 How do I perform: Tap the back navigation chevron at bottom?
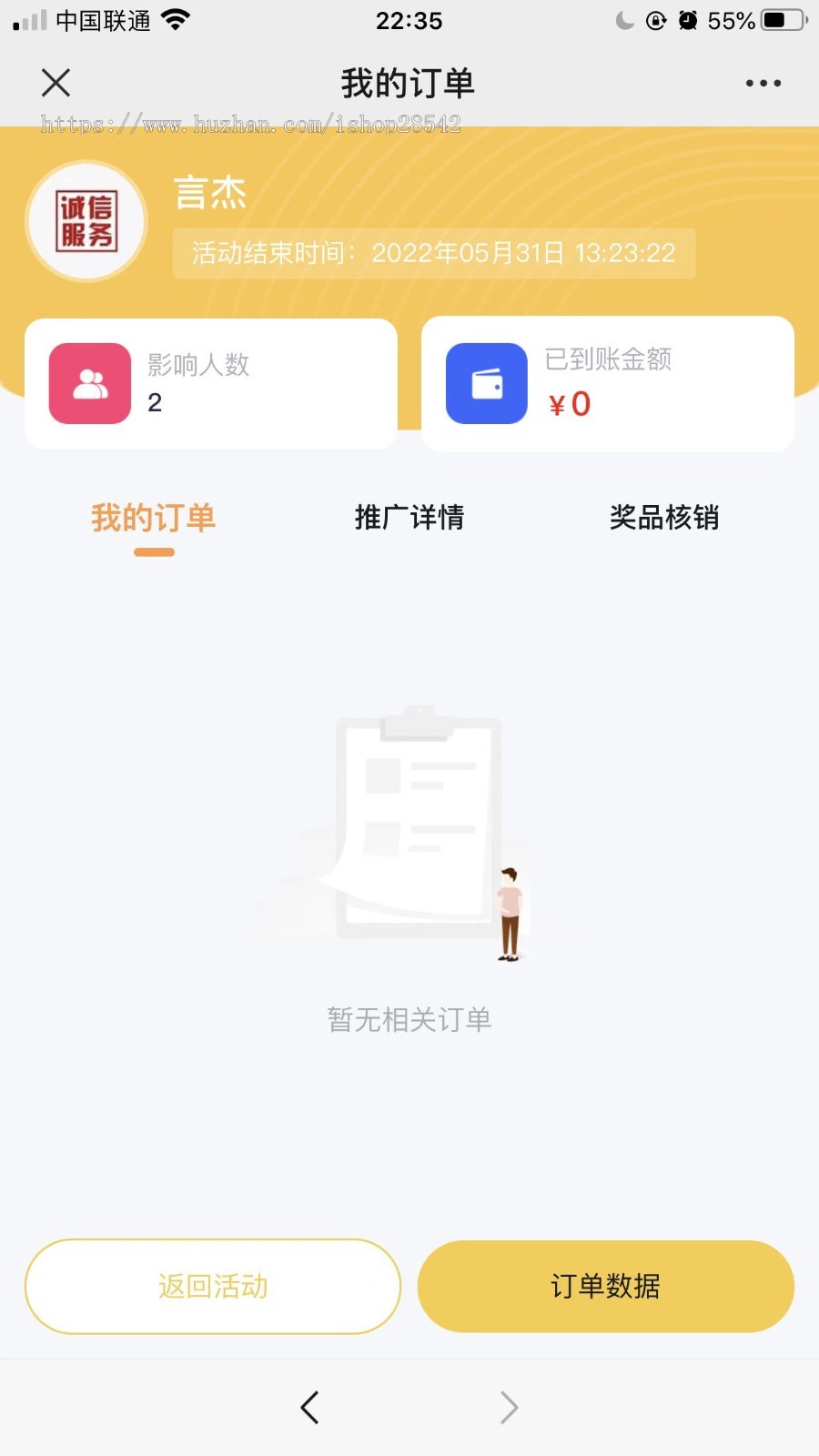(x=308, y=1406)
